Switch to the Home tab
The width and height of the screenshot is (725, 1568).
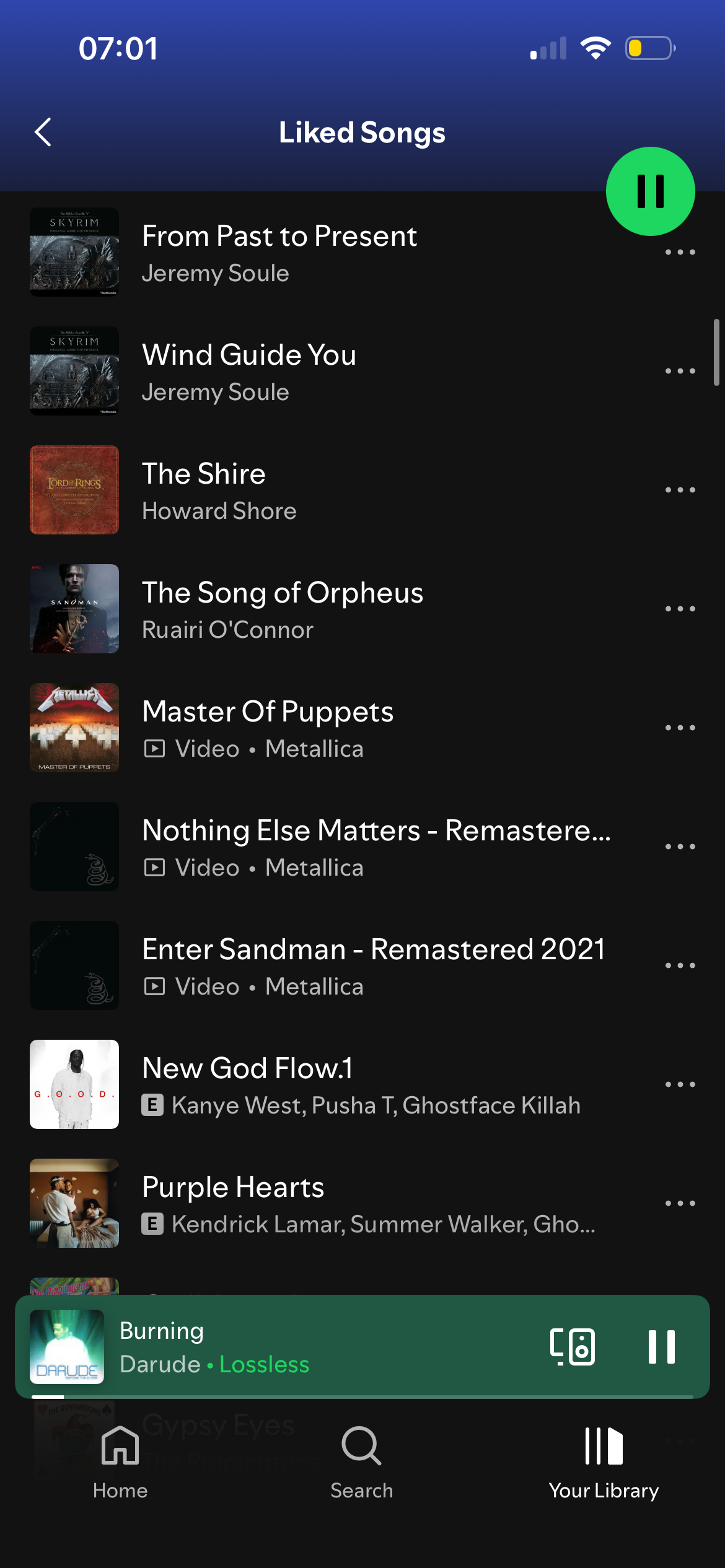(120, 1462)
